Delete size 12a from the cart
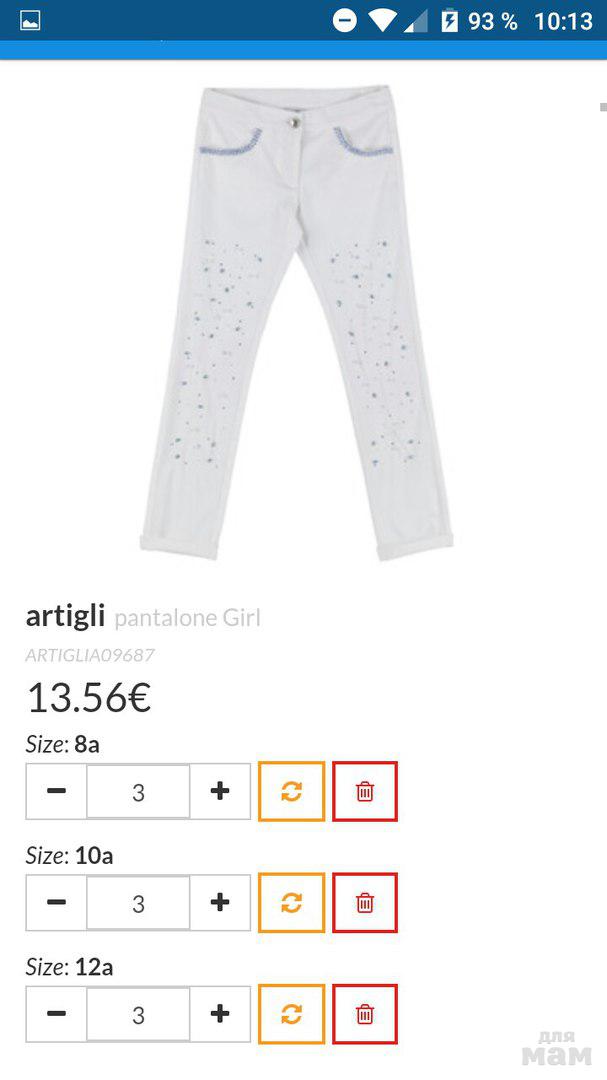 point(365,1014)
